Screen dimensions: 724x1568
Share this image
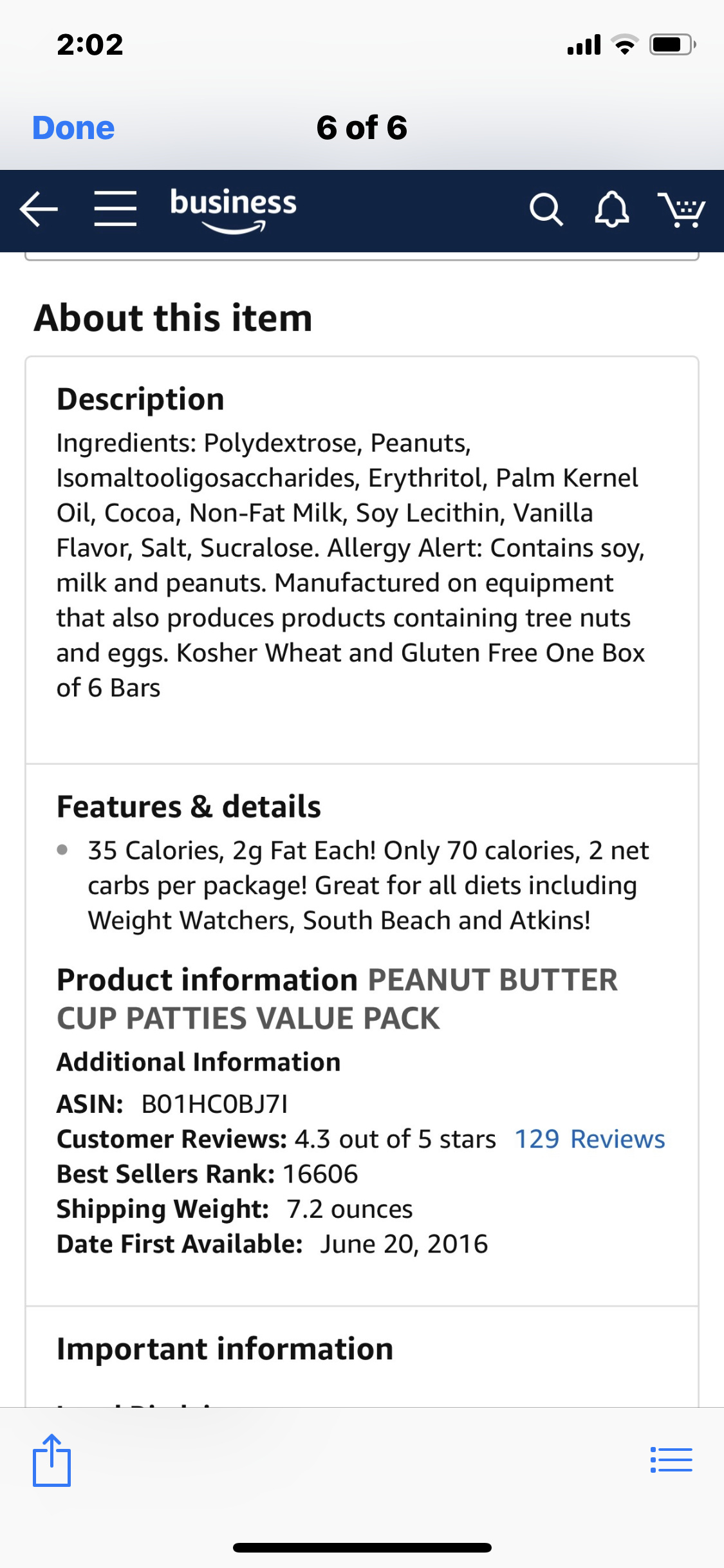51,1460
